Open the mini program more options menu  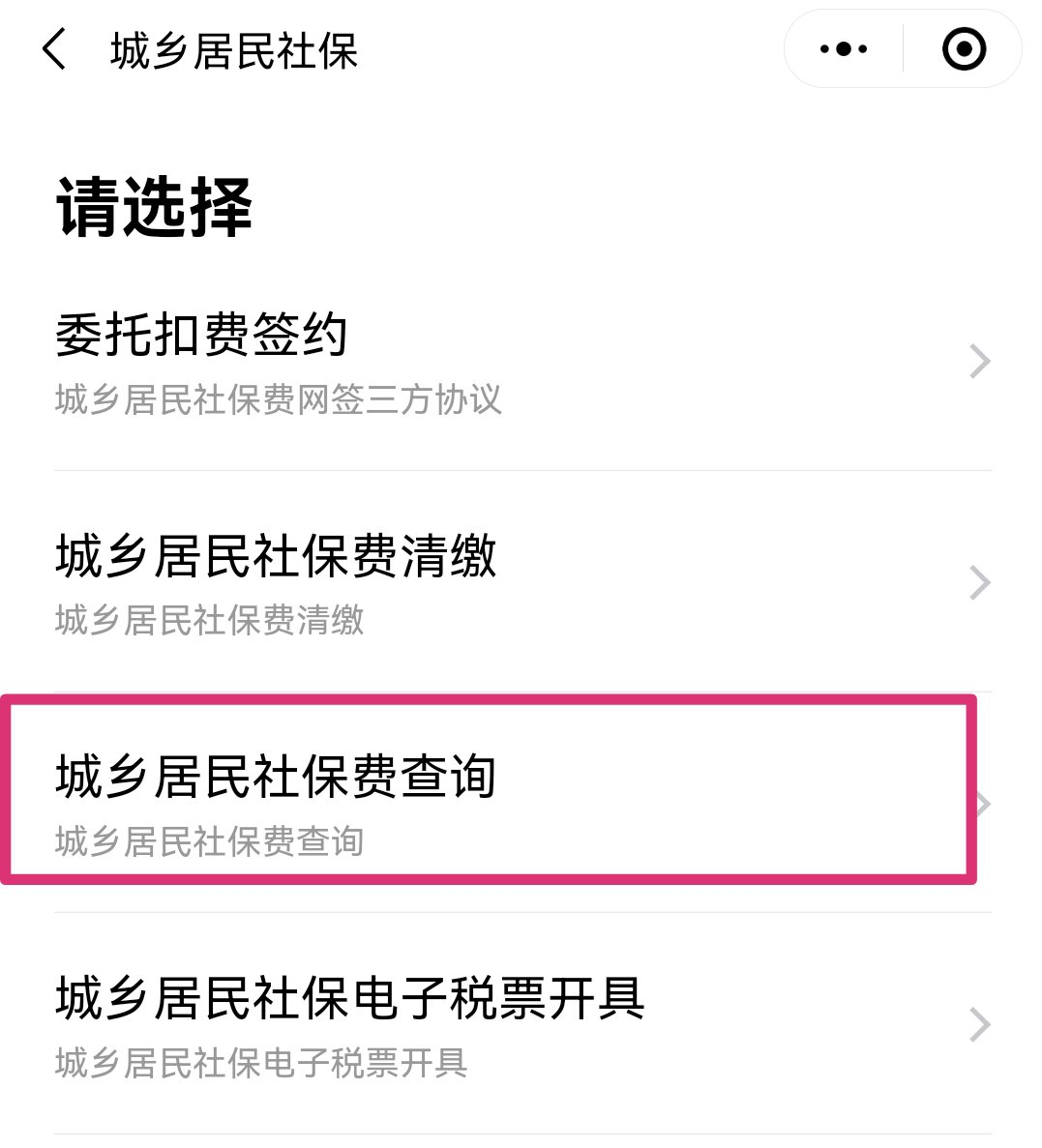tap(843, 49)
